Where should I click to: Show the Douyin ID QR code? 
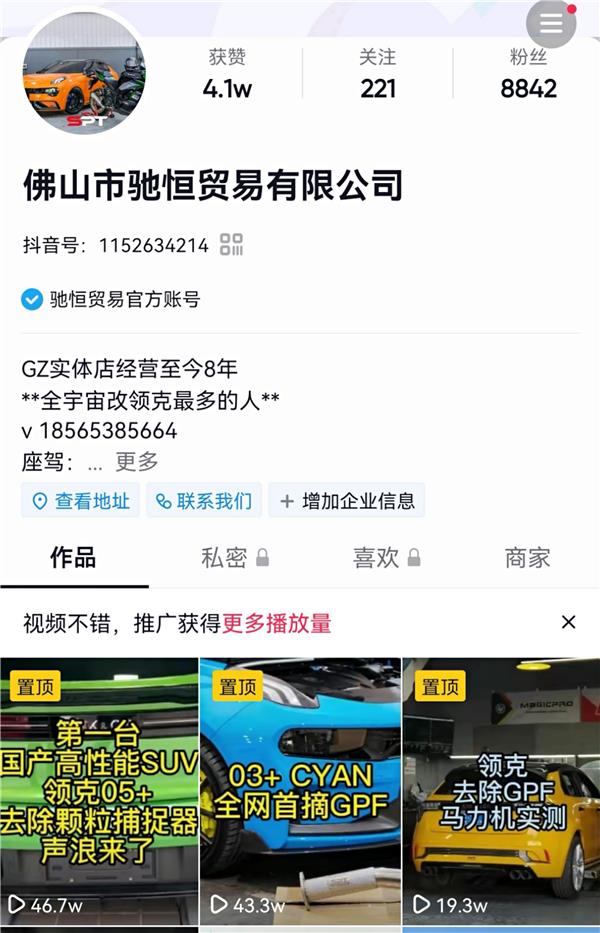[x=232, y=245]
